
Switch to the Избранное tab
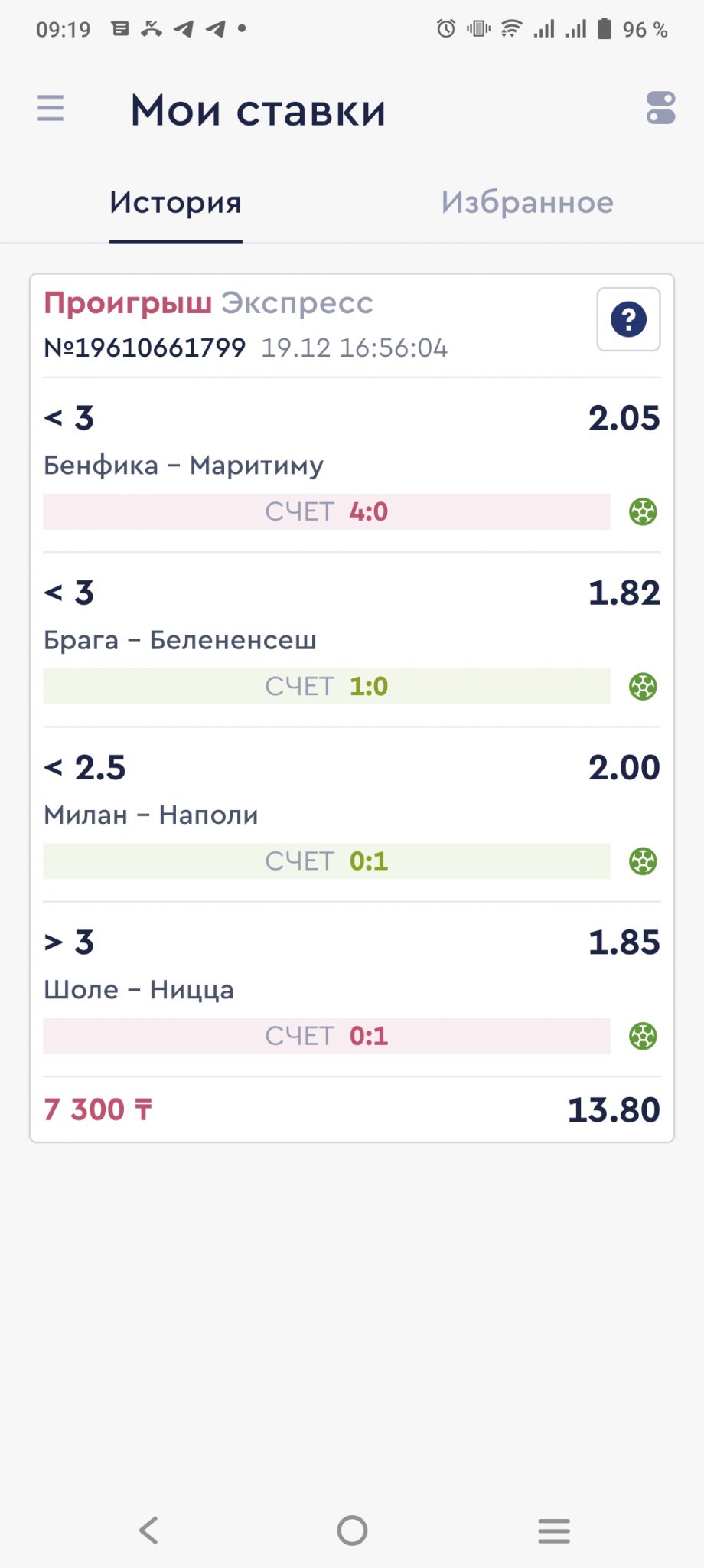point(527,203)
